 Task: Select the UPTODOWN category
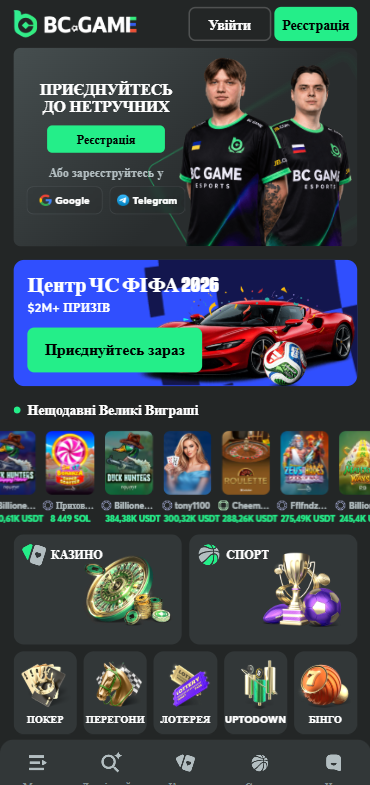(255, 692)
